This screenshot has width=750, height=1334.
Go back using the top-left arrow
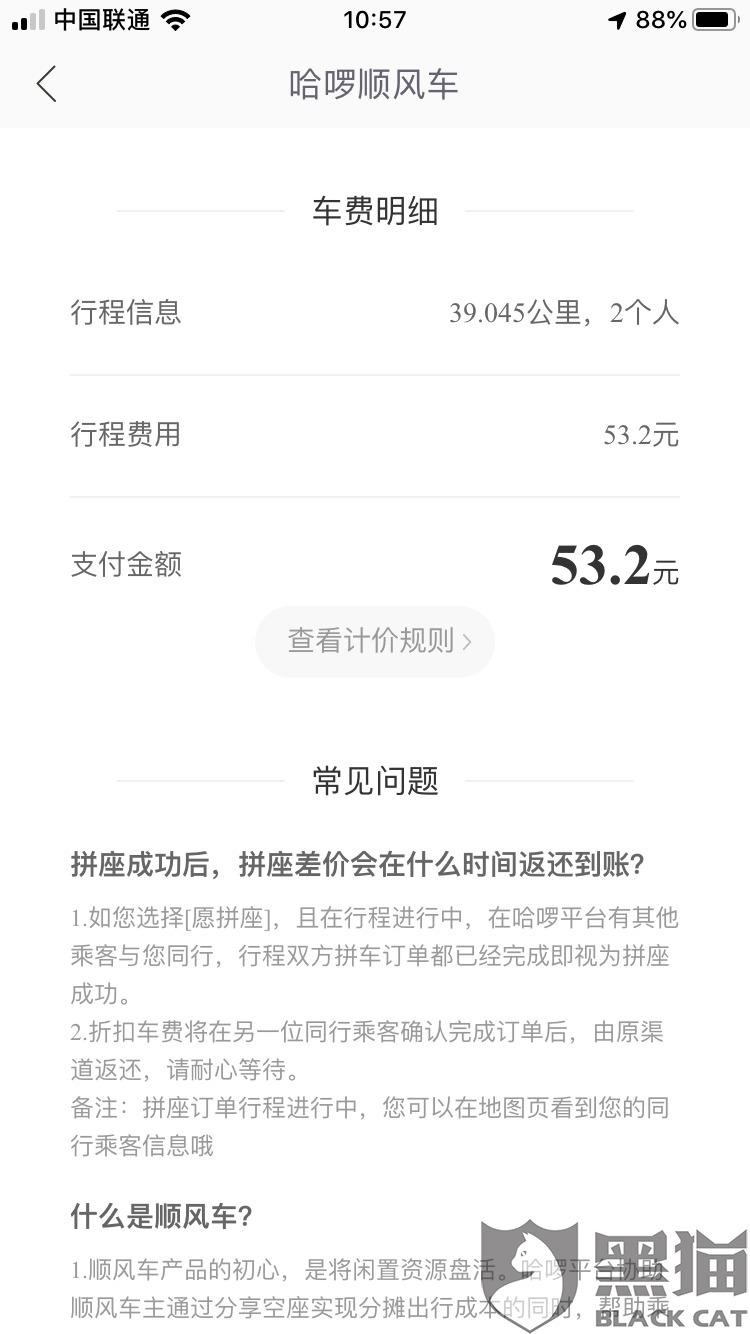(46, 84)
